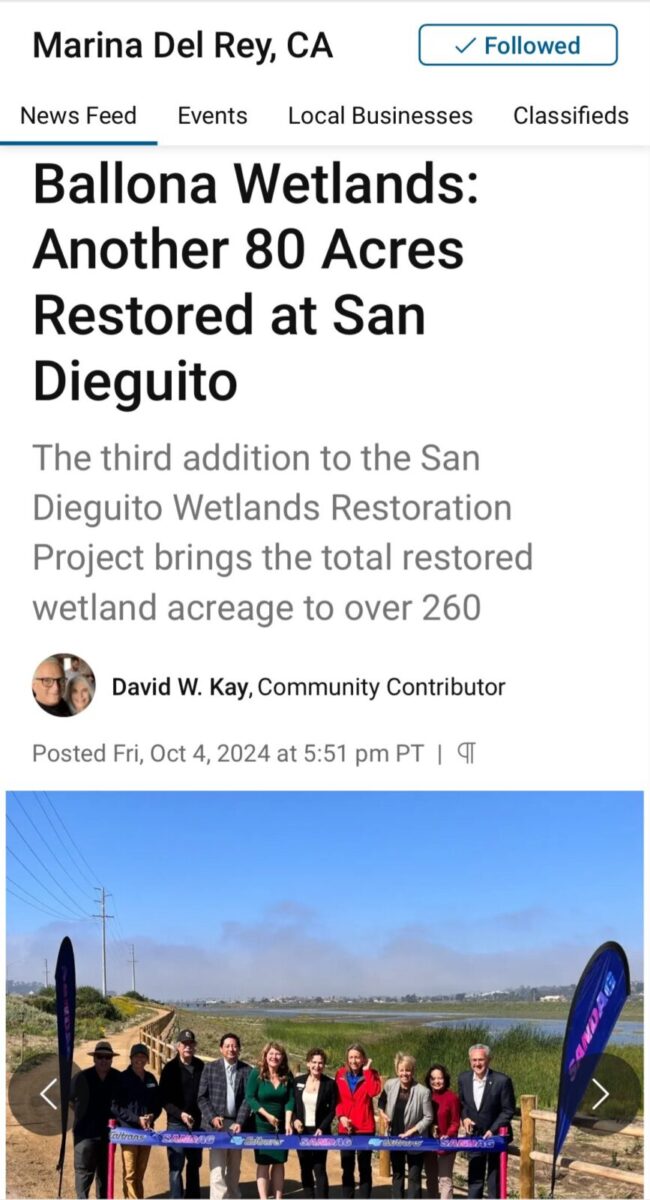Tap the Followed button
This screenshot has height=1200, width=650.
517,46
